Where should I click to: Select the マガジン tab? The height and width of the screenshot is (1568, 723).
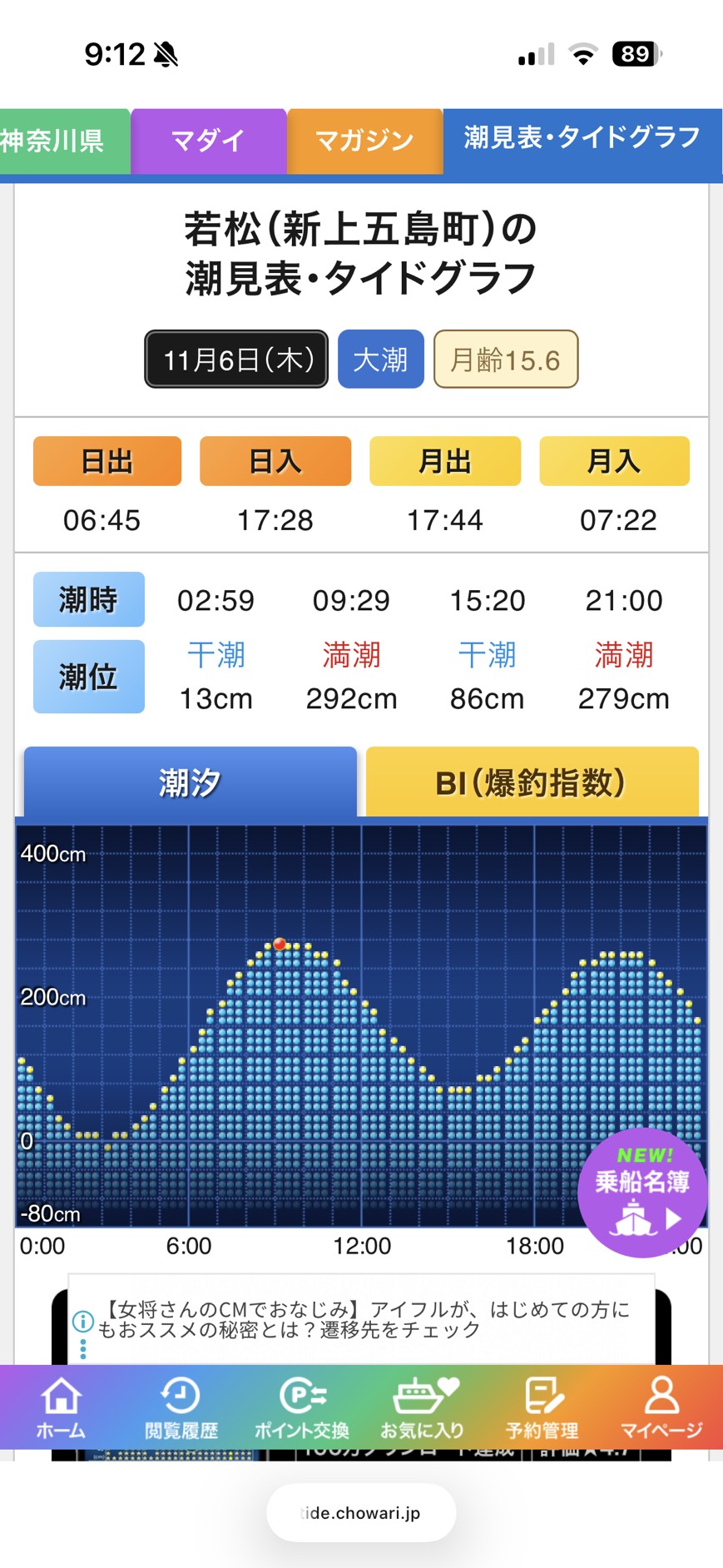coord(364,141)
